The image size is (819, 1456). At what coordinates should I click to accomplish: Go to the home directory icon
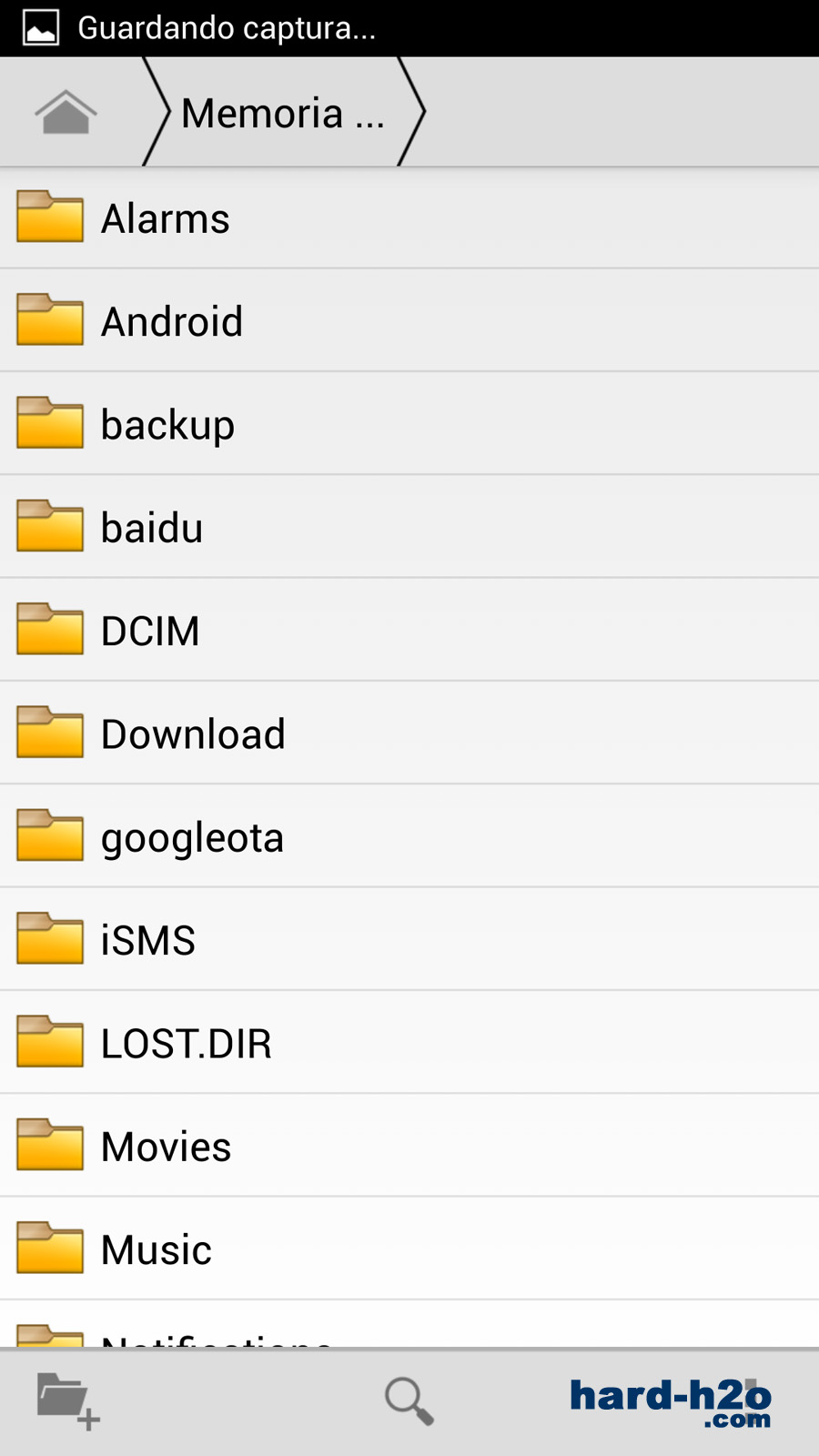tap(66, 113)
